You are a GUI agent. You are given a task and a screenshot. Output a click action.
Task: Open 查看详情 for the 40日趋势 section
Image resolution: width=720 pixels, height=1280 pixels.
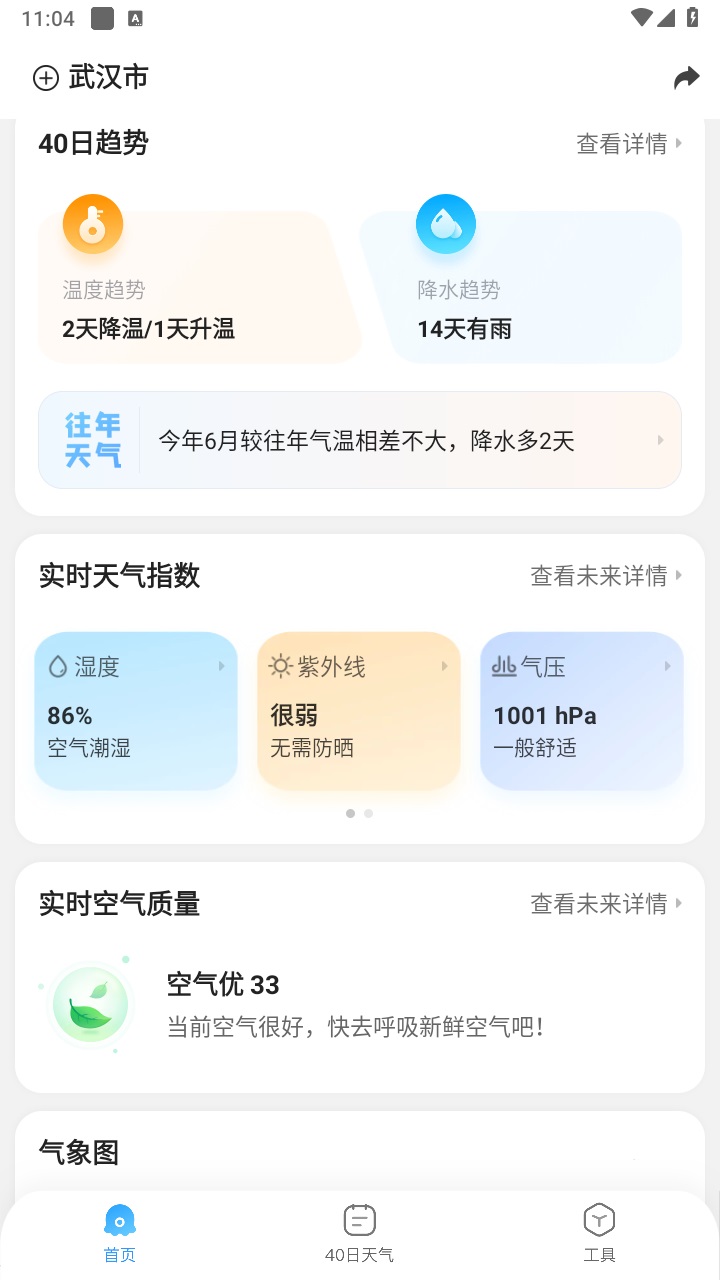(629, 144)
